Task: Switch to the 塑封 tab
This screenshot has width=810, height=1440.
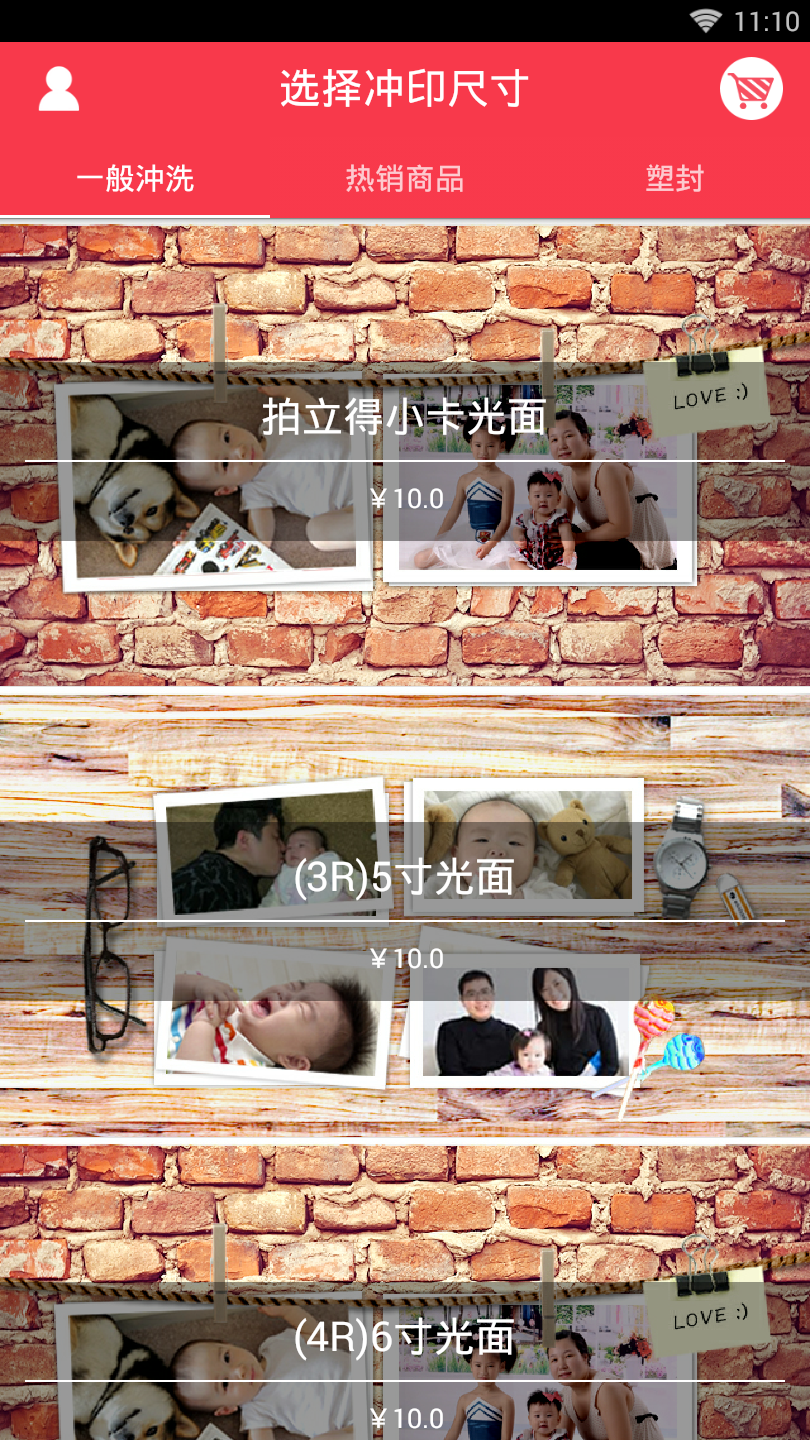Action: pos(674,179)
